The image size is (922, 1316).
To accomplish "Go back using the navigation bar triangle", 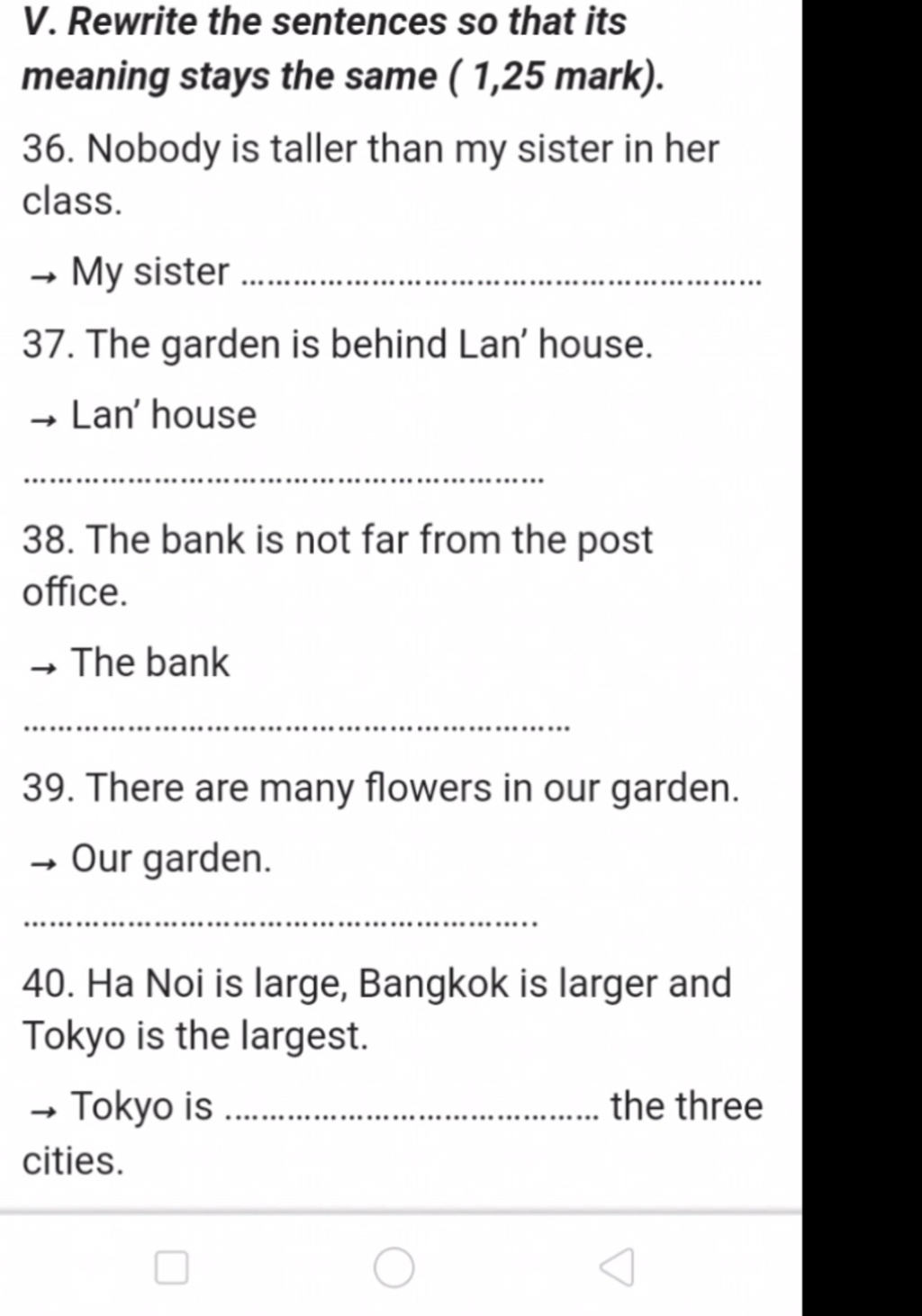I will pyautogui.click(x=617, y=1267).
